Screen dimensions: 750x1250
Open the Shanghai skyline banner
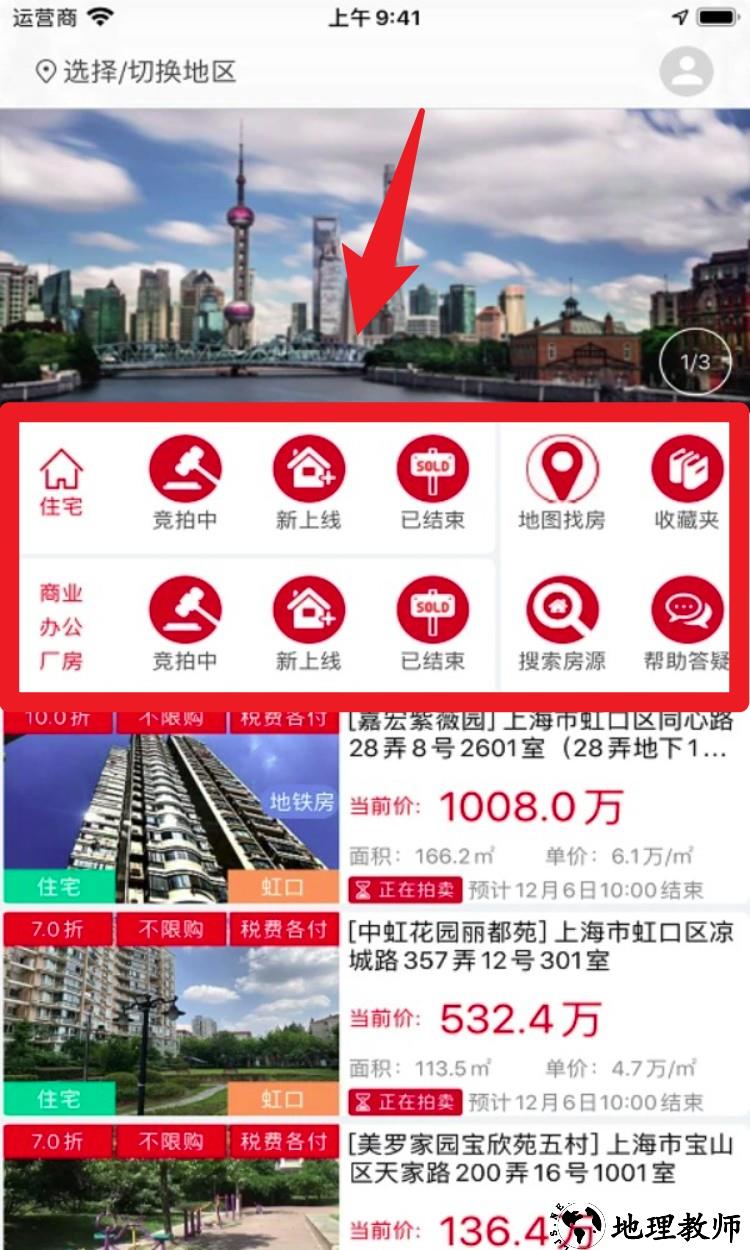point(374,255)
